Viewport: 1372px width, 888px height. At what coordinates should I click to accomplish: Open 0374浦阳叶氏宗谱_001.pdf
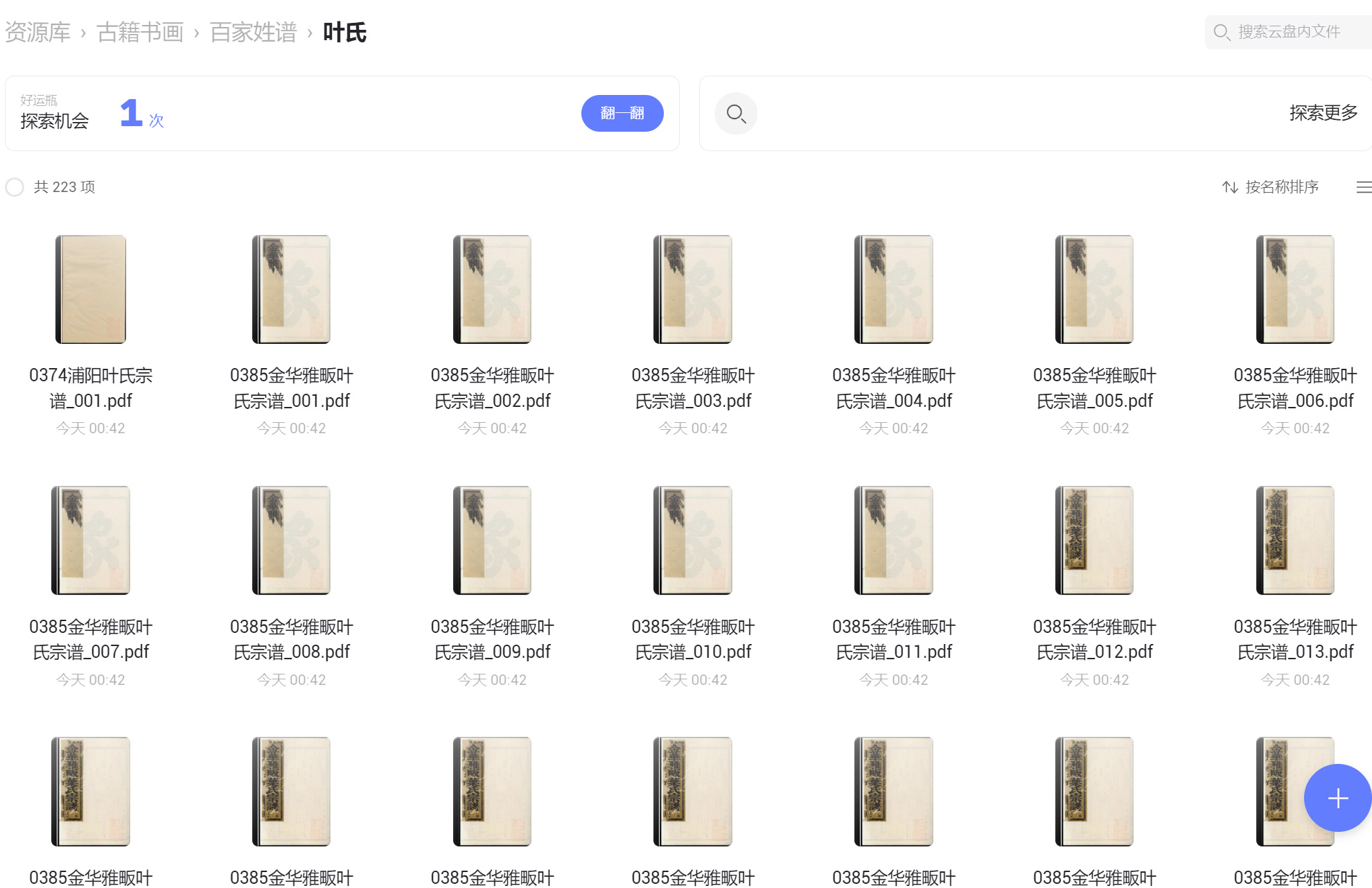[91, 290]
